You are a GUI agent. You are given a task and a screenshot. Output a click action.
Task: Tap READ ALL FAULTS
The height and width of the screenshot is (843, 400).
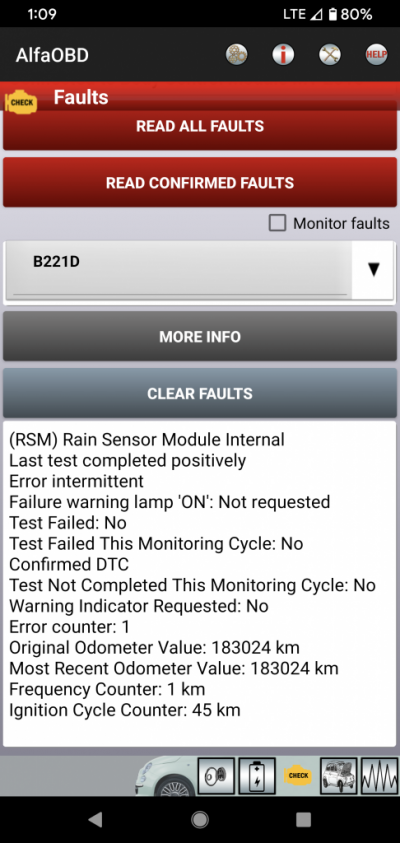pyautogui.click(x=200, y=127)
